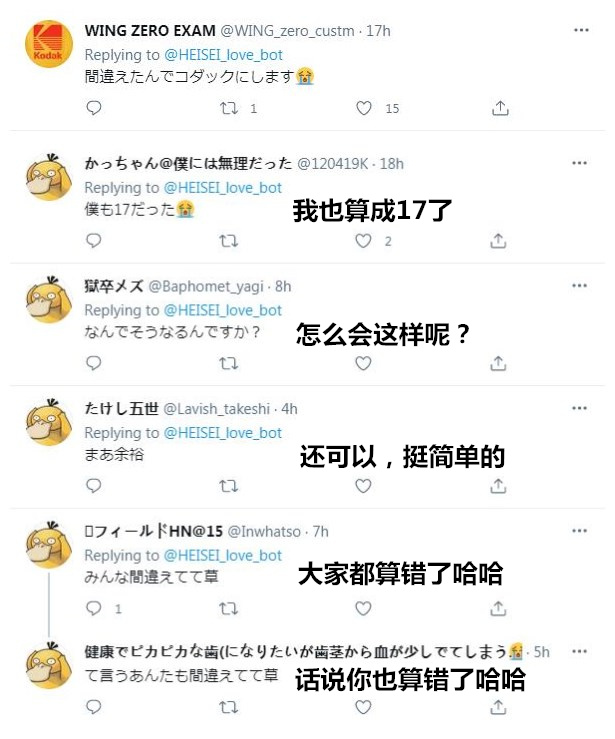
Task: Retweet @Baphomet_yagi's reply
Action: tap(228, 363)
